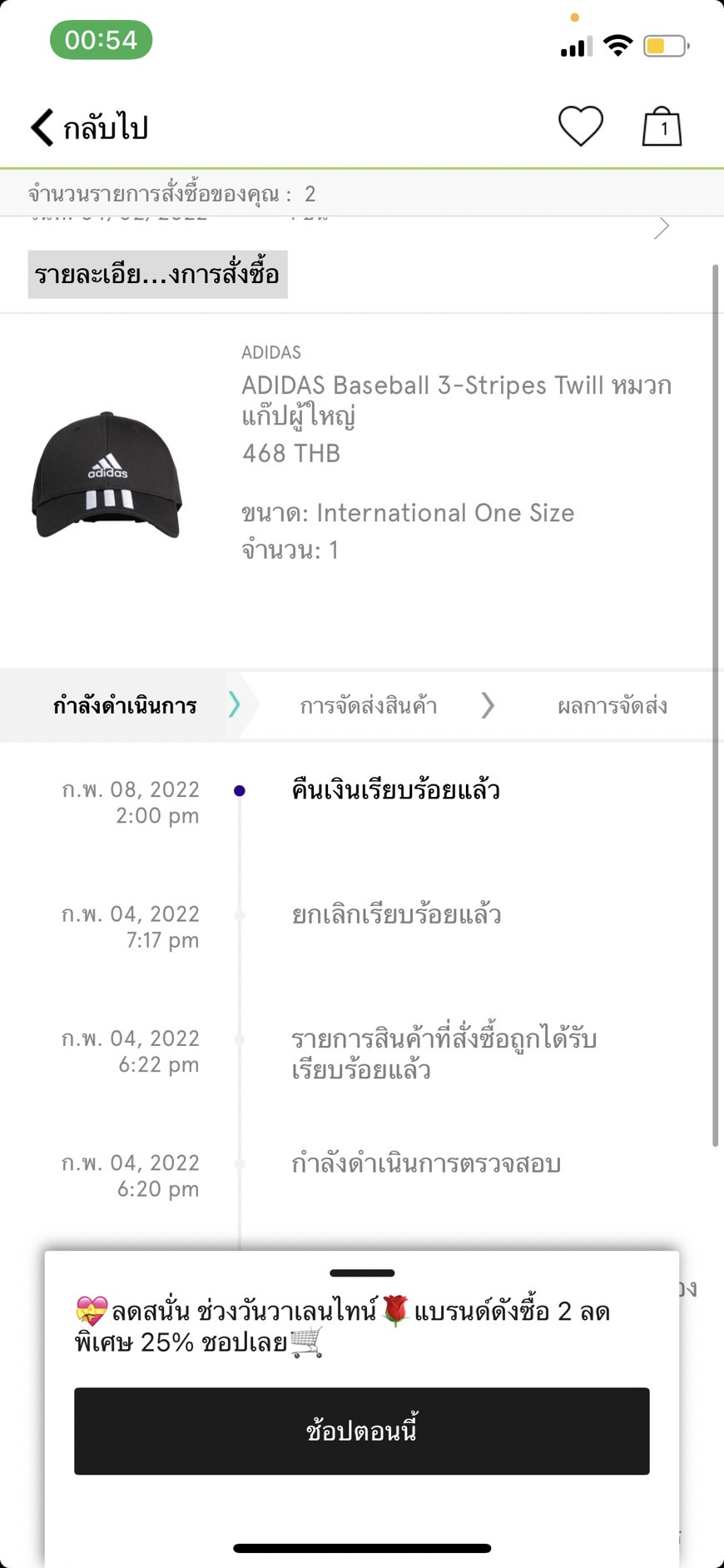Expand the order row chevron arrow

pyautogui.click(x=662, y=227)
